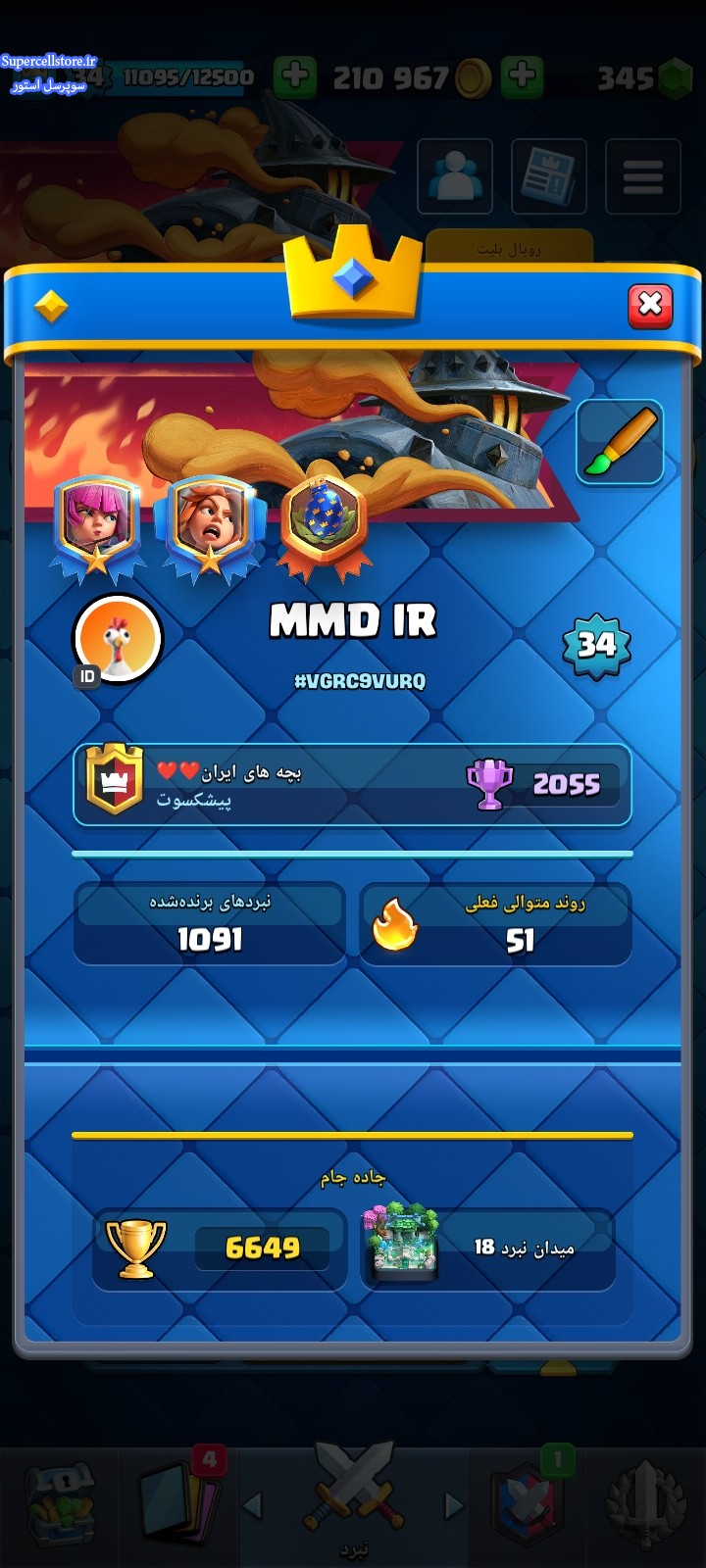Edit banner with the paintbrush button
Image resolution: width=706 pixels, height=1568 pixels.
pos(620,442)
